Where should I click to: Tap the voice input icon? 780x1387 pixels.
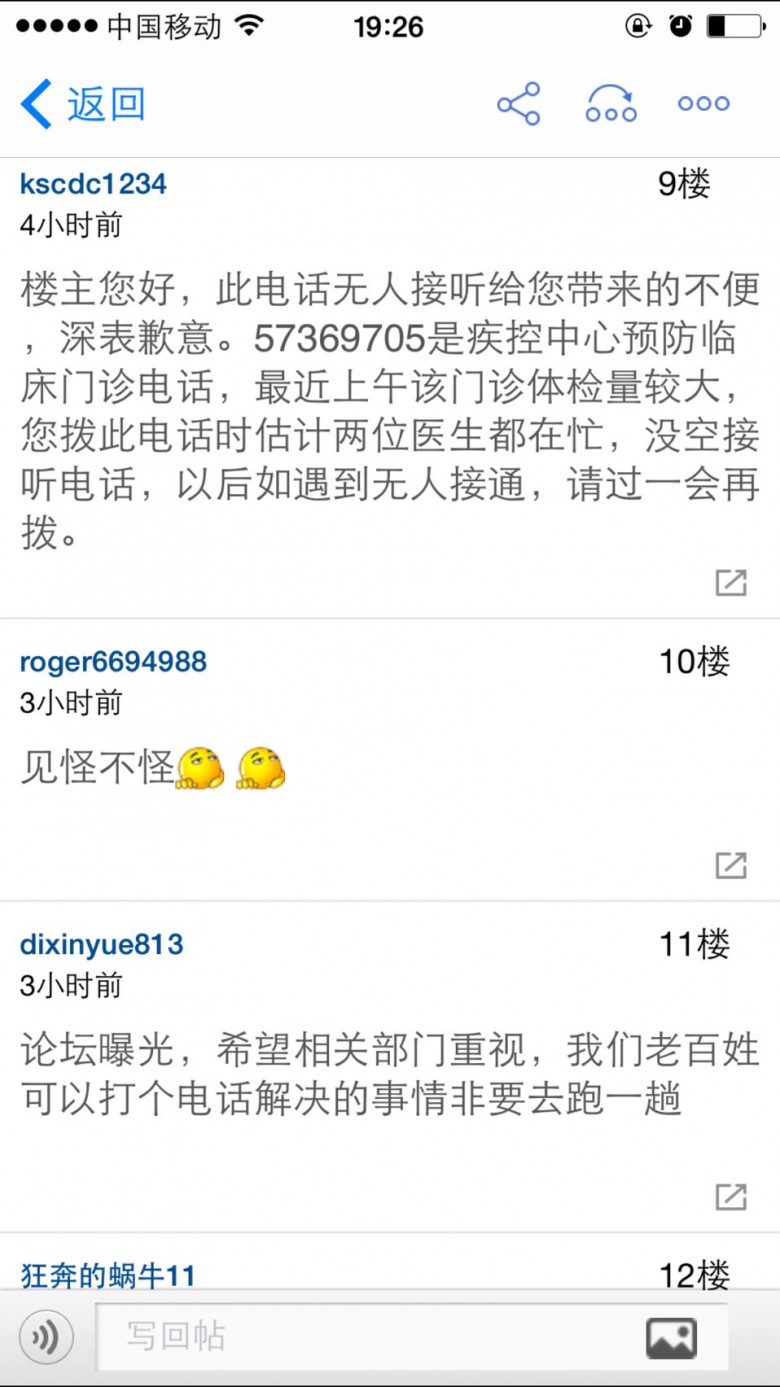coord(46,1337)
